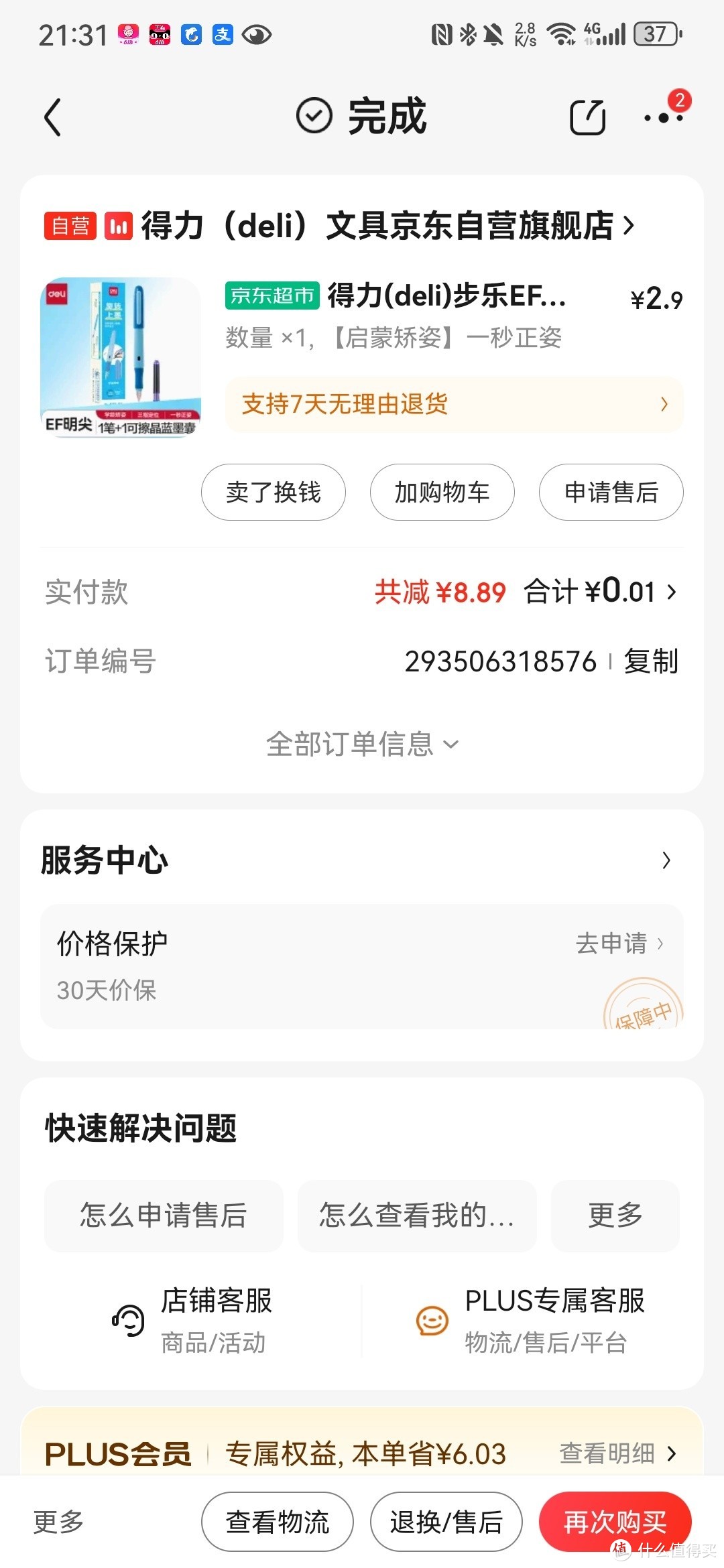Select the 怎么申请售后 quick question

click(164, 1216)
